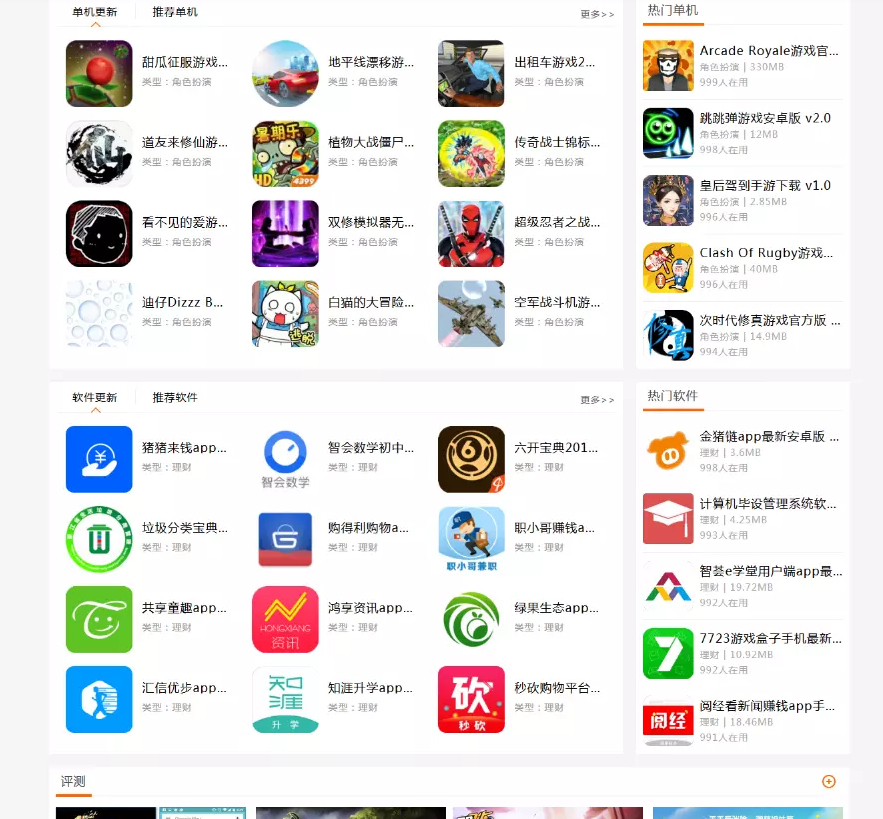The width and height of the screenshot is (883, 819).
Task: Open the 垃圾分类宝典 app entry
Action: (184, 528)
